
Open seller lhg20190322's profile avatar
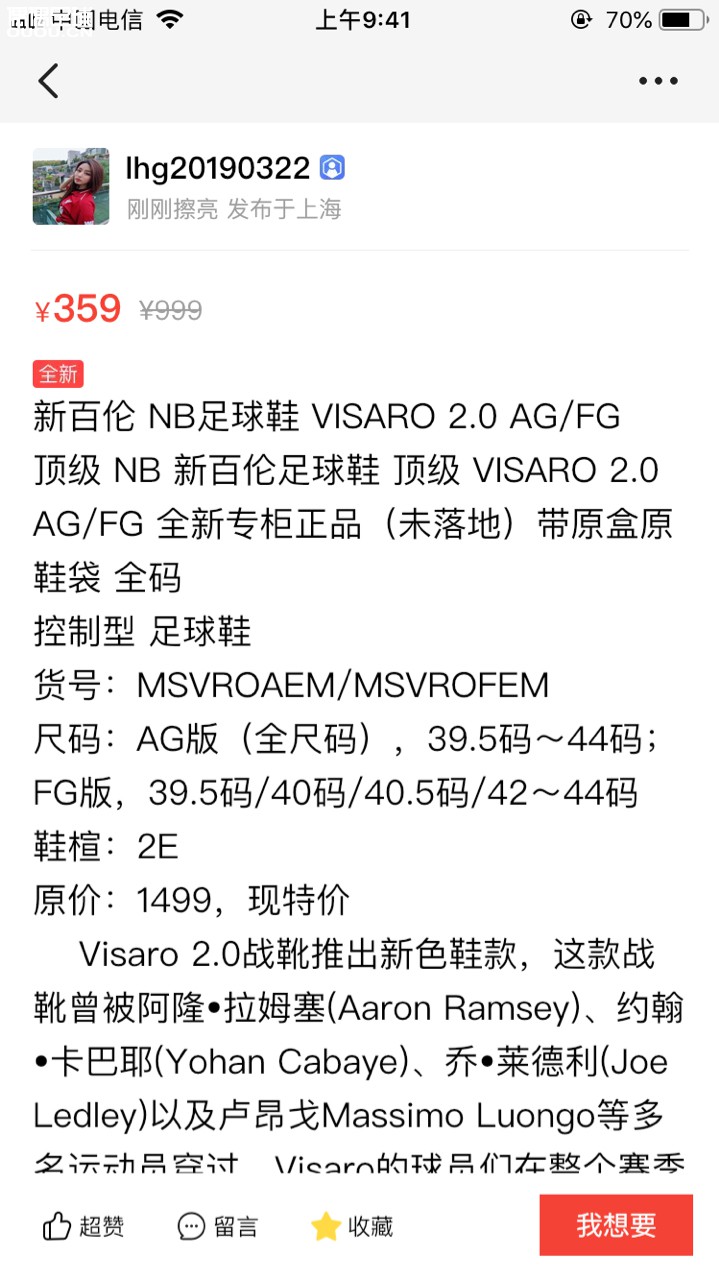point(71,186)
